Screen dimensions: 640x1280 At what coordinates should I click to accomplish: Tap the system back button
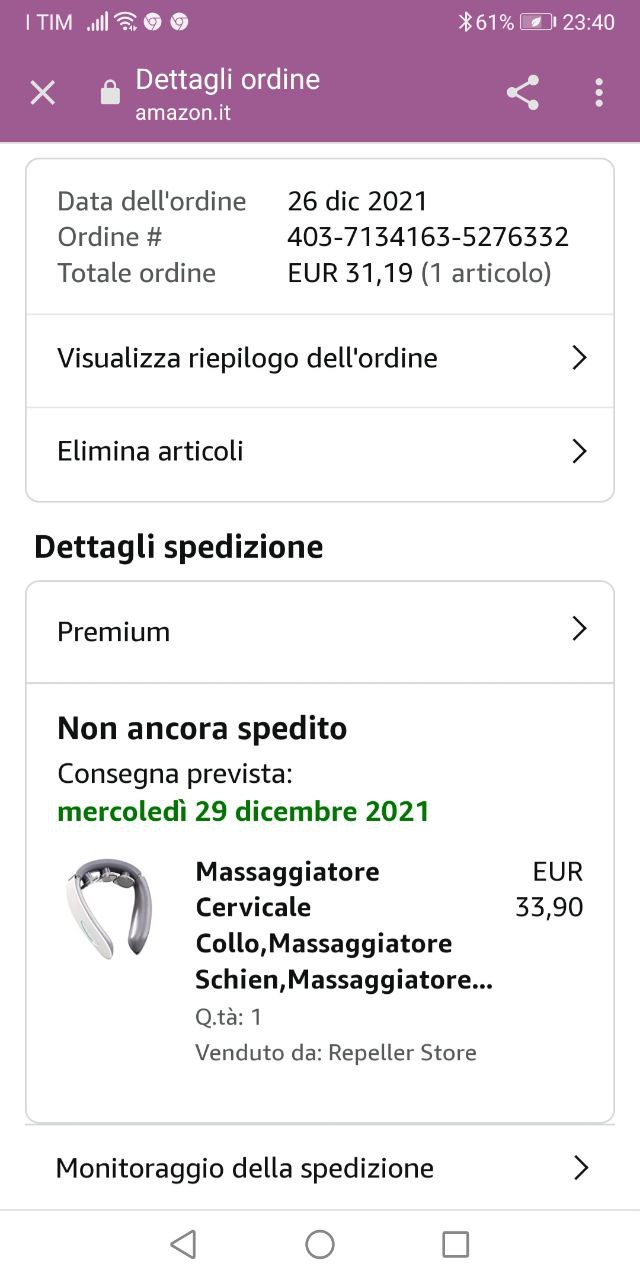point(183,1244)
